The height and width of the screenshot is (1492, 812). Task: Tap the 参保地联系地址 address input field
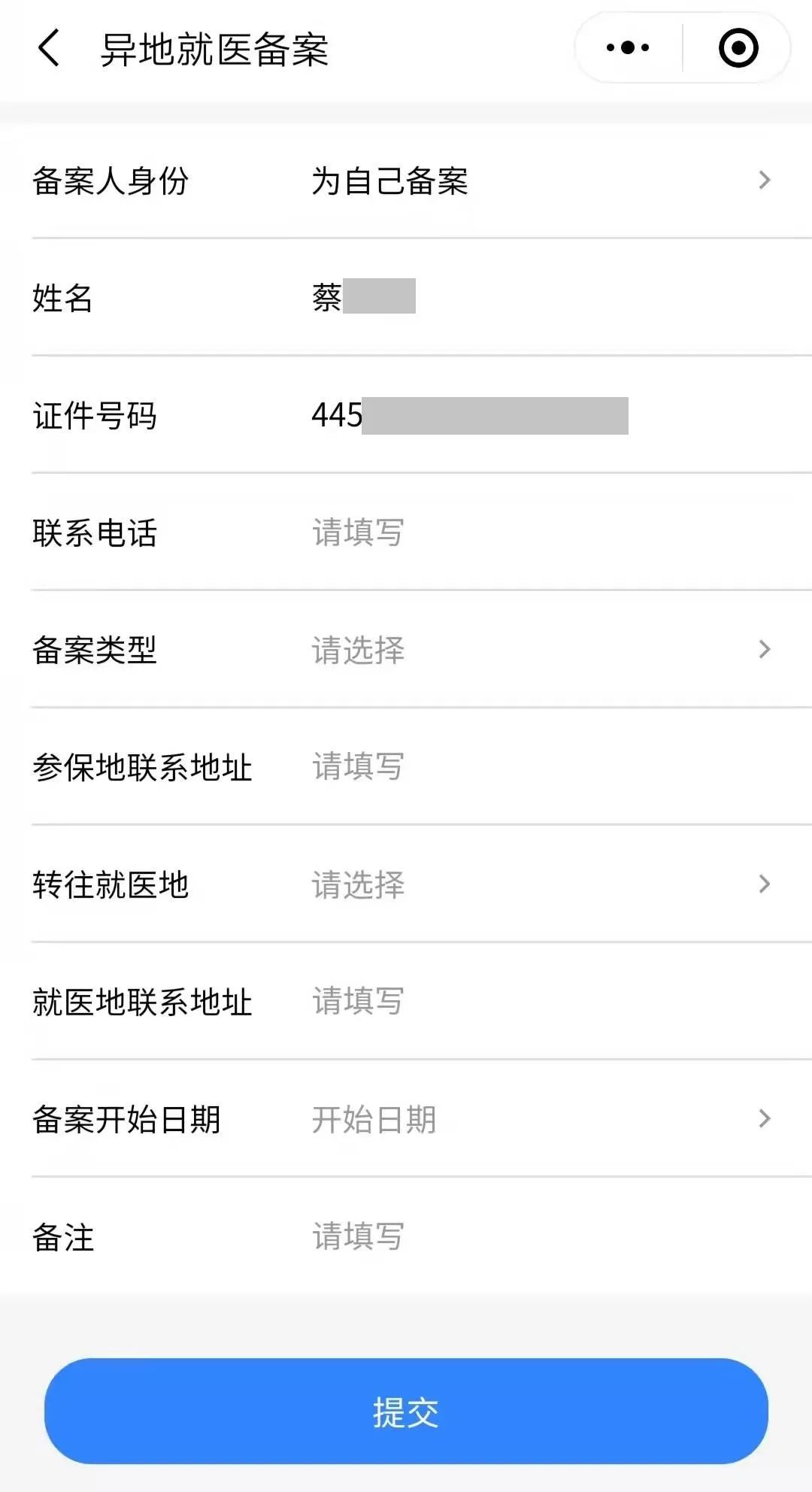tap(451, 766)
